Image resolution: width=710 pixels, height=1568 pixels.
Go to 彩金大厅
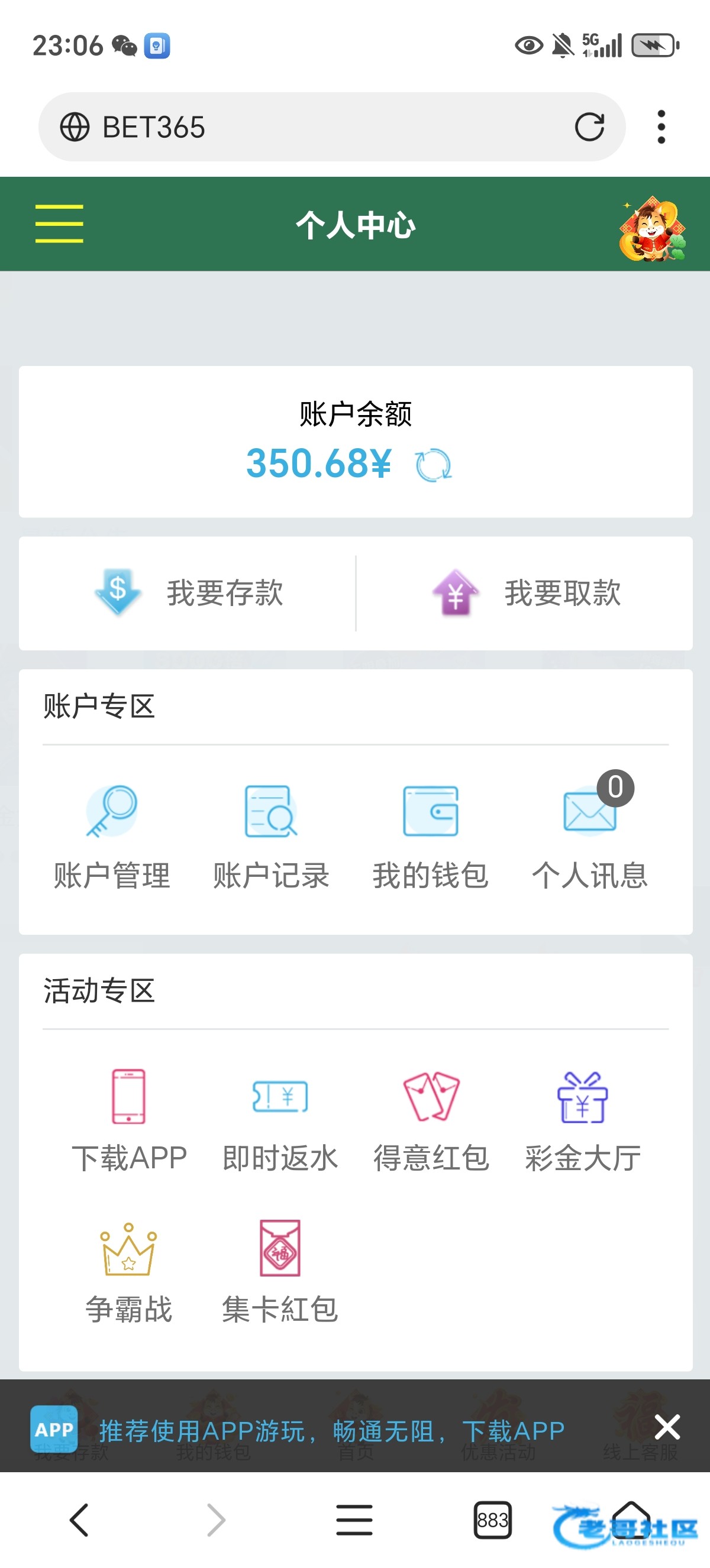tap(583, 1120)
